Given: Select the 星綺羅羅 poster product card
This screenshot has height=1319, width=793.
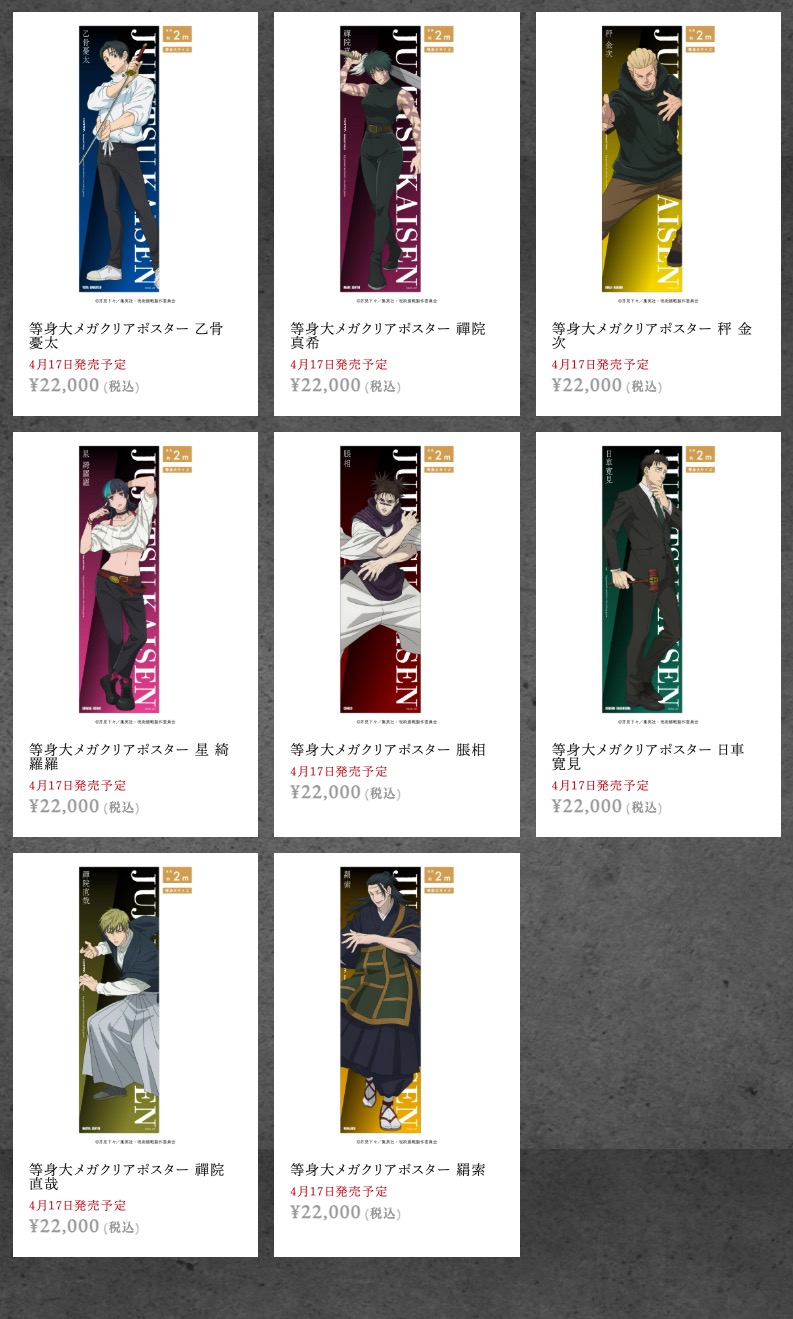Looking at the screenshot, I should [135, 634].
